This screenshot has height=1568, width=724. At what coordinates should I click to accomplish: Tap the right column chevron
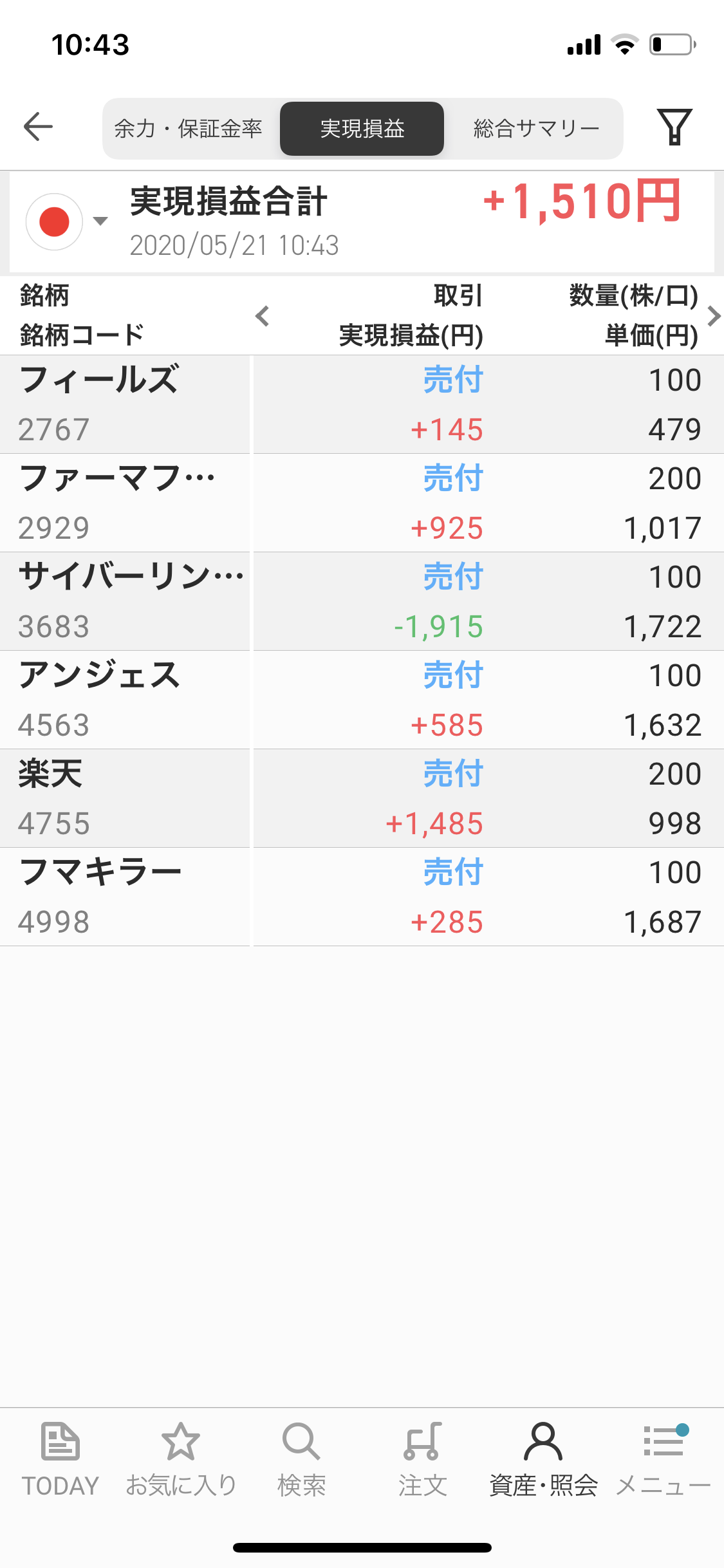(713, 316)
